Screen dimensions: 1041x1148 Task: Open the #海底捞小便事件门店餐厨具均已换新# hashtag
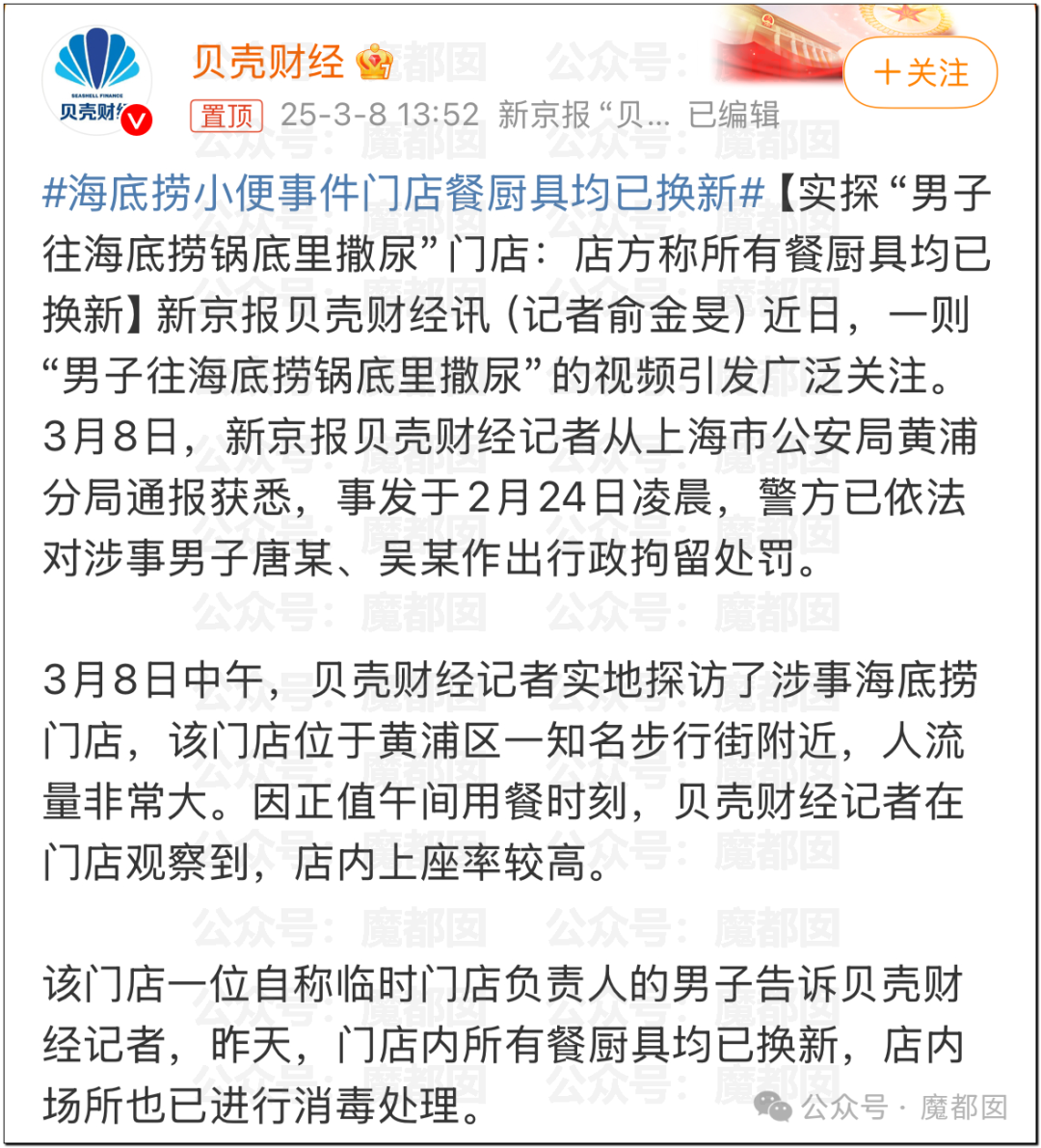pyautogui.click(x=403, y=194)
